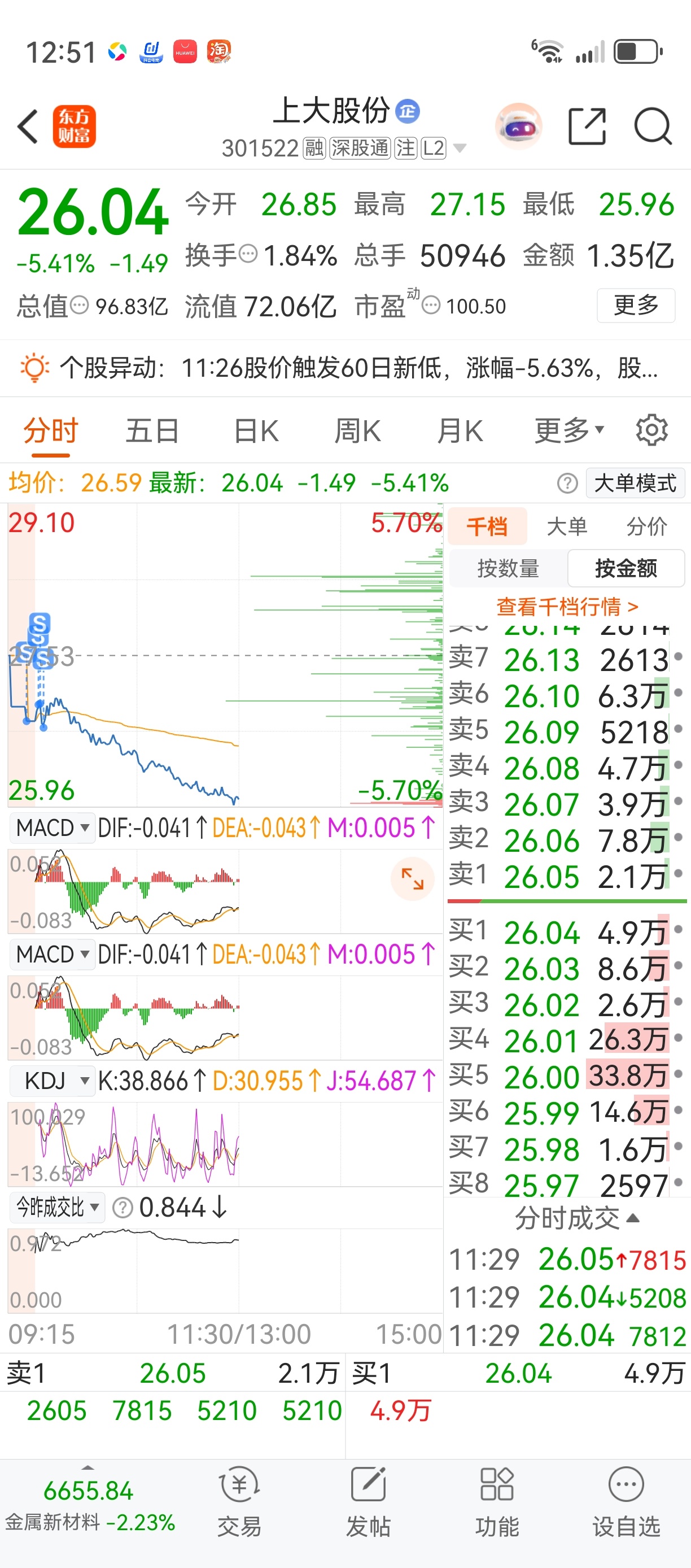Switch to 大单 tab in order panel
The image size is (691, 1568).
(x=567, y=526)
